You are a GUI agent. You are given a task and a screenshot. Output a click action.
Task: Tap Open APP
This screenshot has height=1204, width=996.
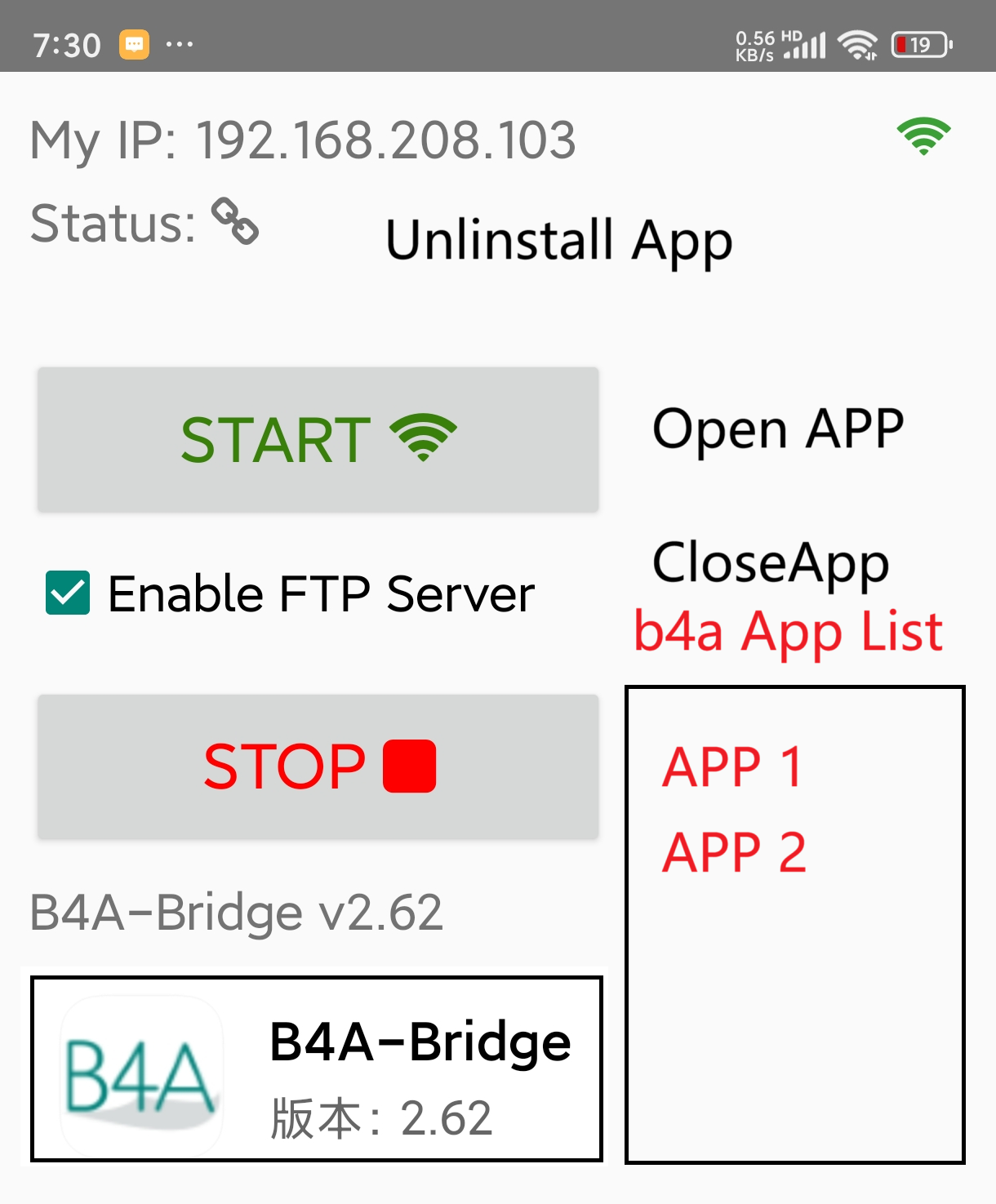[x=777, y=429]
